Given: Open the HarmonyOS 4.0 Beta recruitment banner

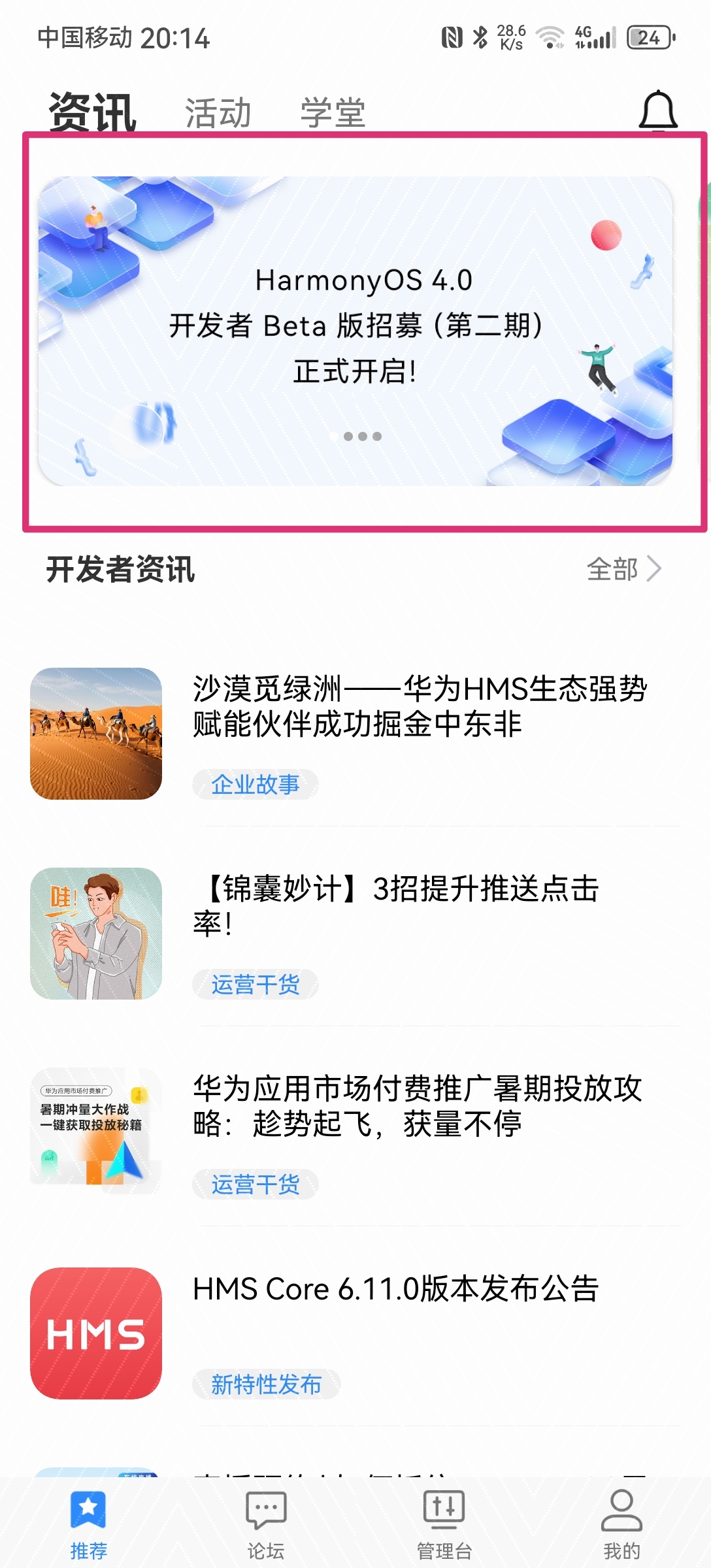Looking at the screenshot, I should [355, 331].
